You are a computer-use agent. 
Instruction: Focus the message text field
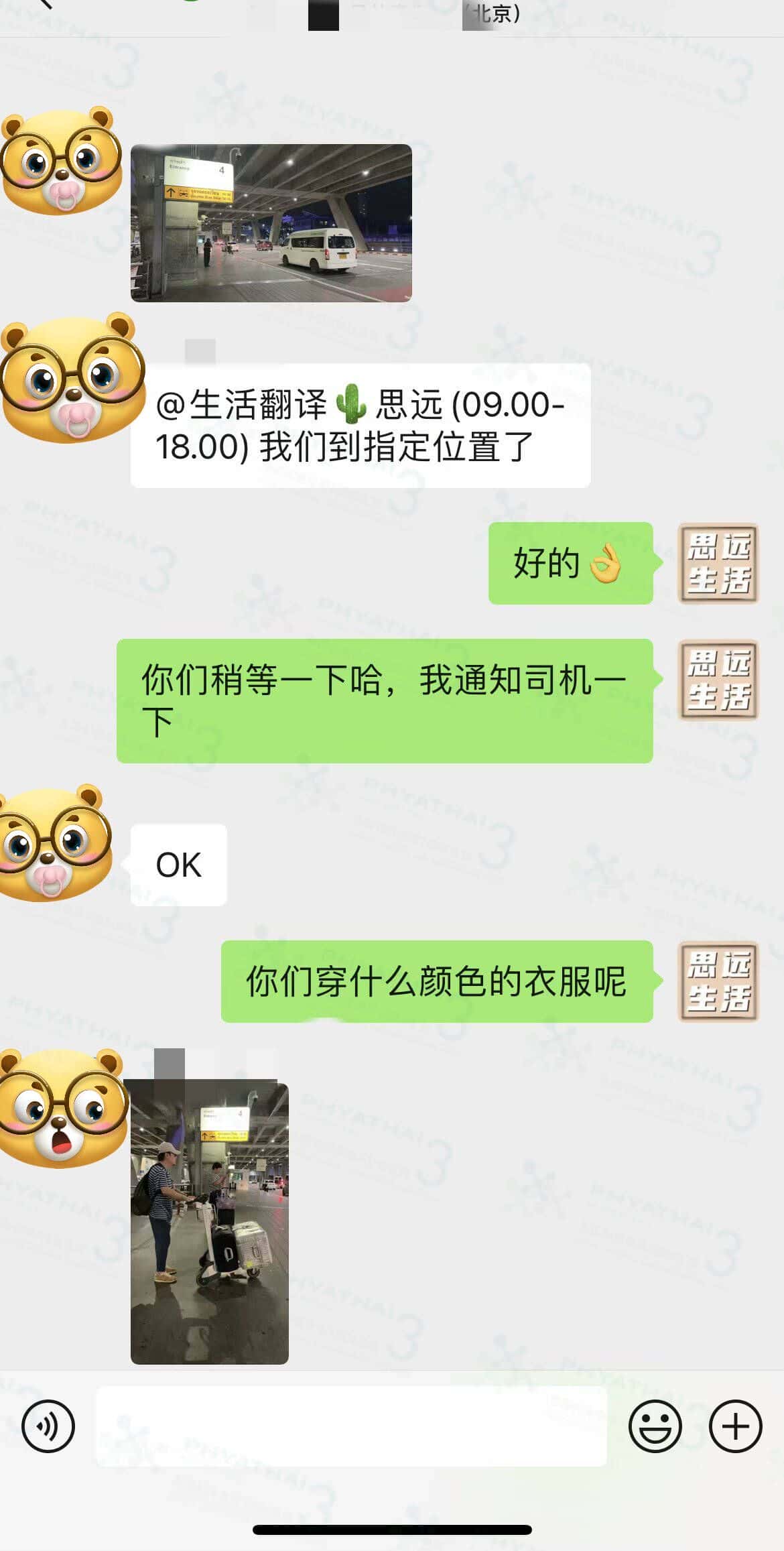[x=351, y=1426]
